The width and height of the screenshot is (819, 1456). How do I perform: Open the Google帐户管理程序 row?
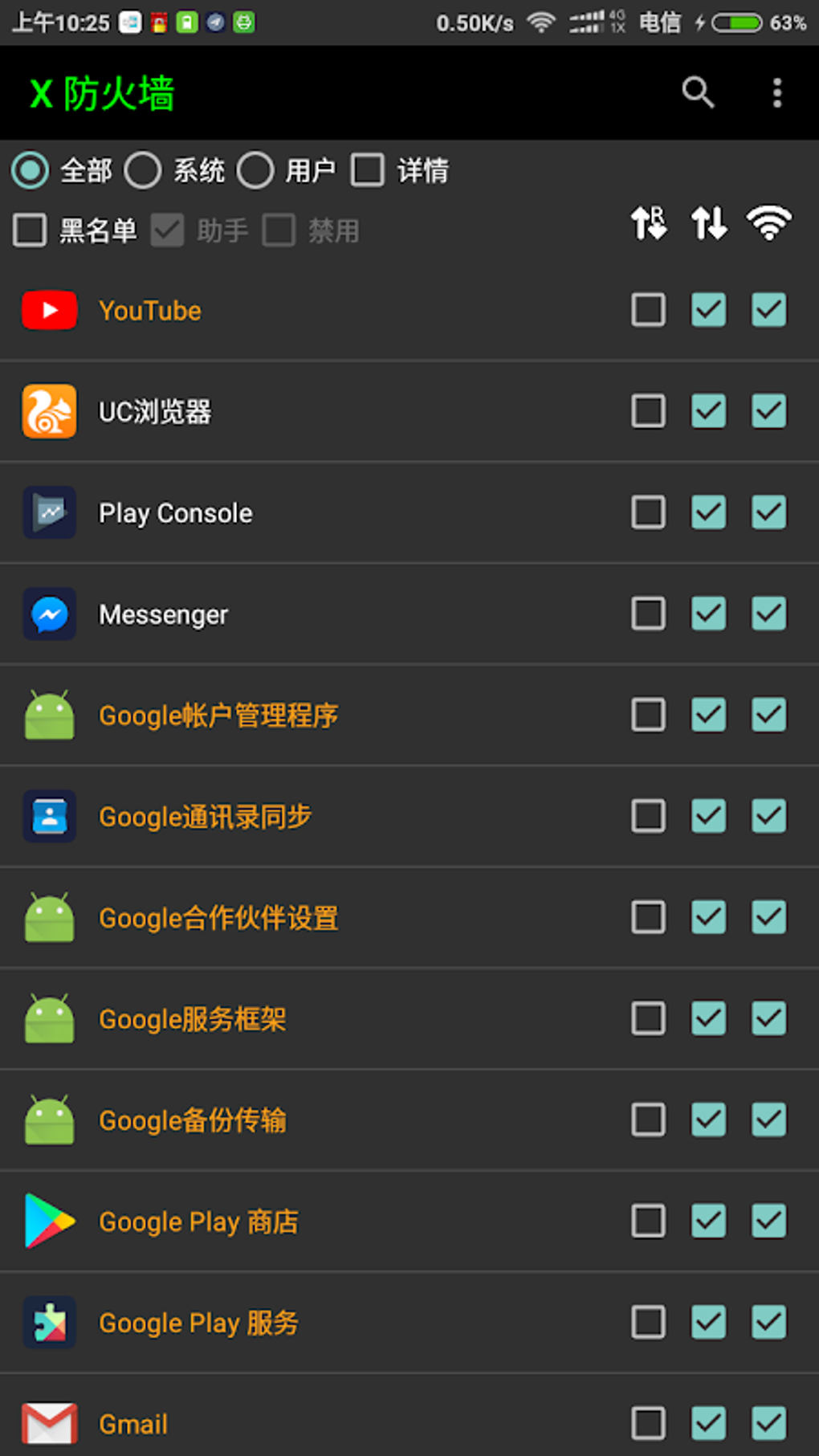click(218, 715)
